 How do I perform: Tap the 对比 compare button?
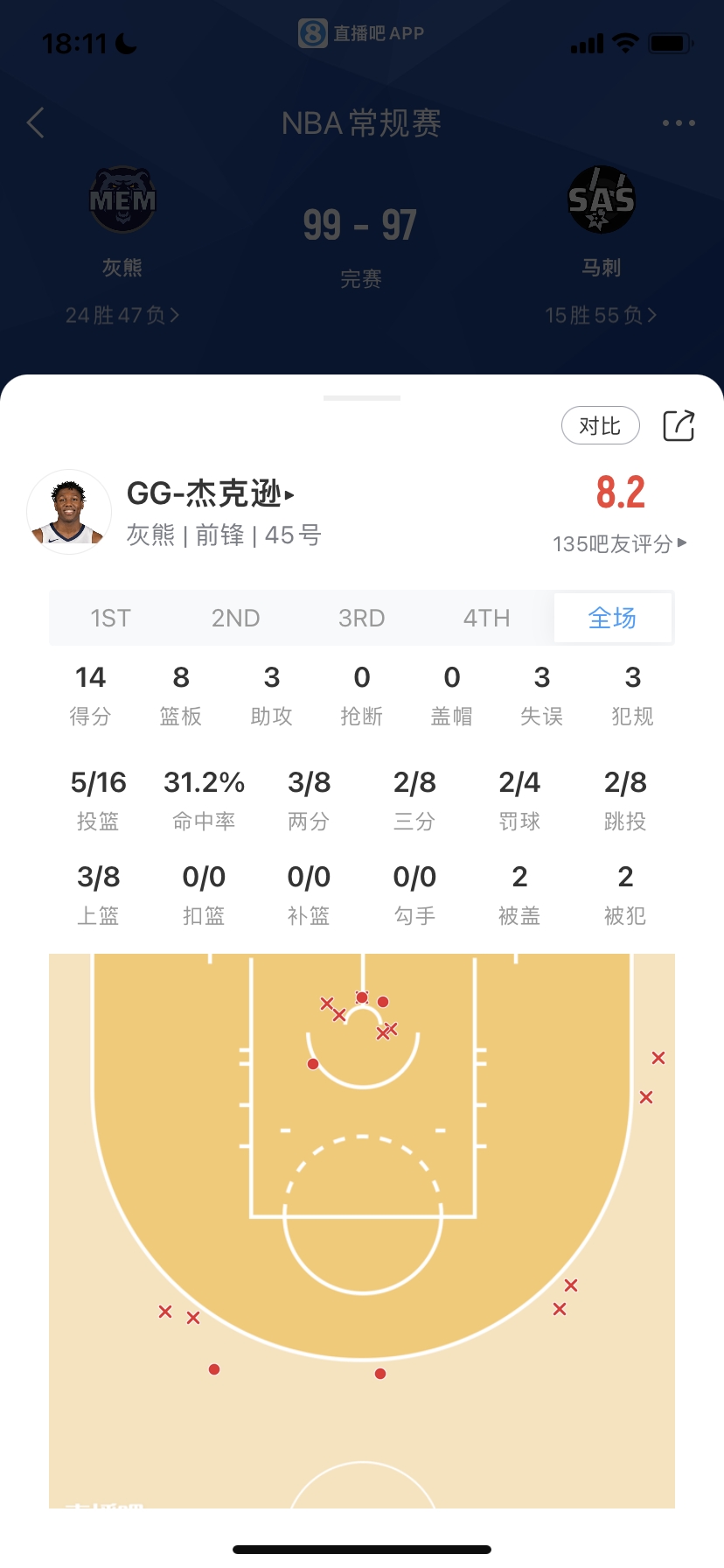[600, 426]
